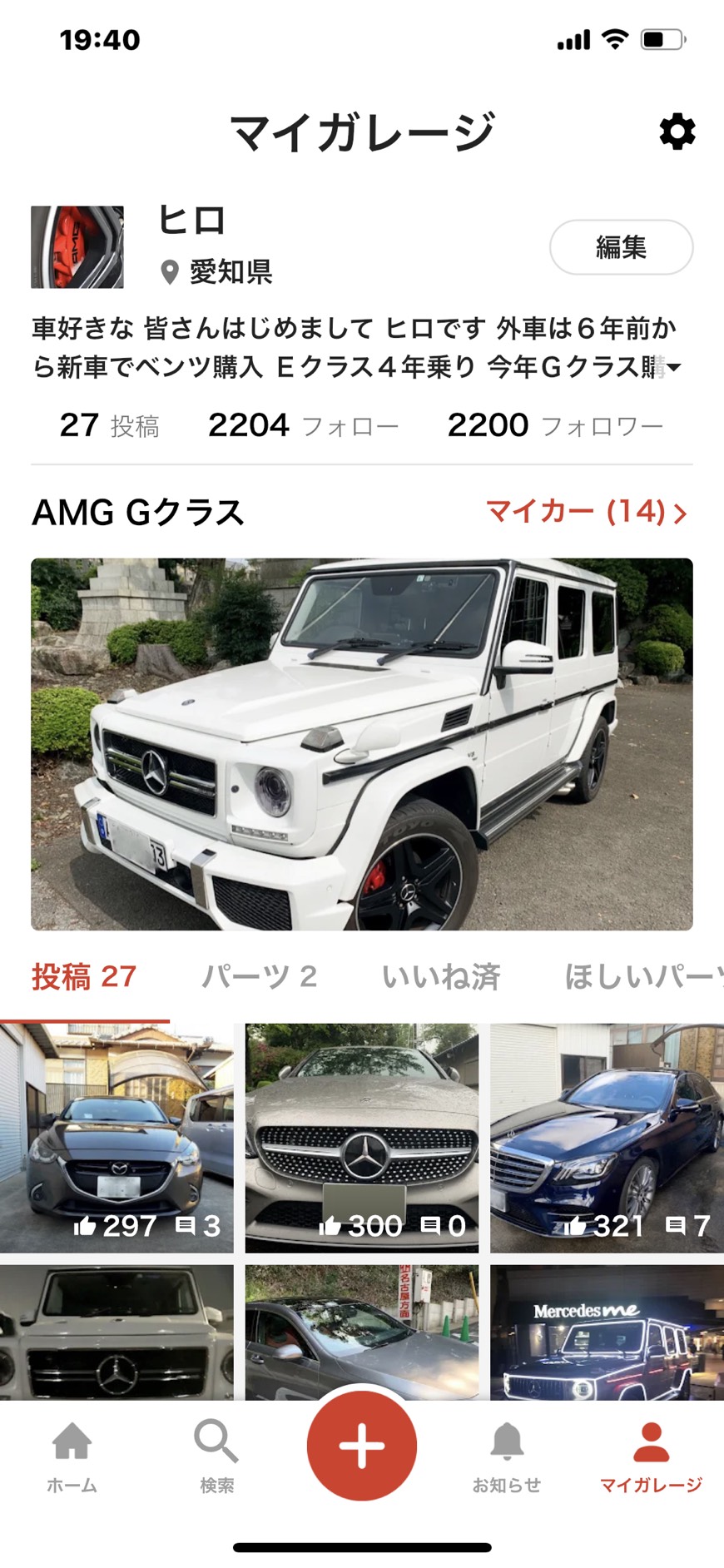724x1568 pixels.
Task: Switch to the パーツ 2 tab
Action: pyautogui.click(x=259, y=976)
